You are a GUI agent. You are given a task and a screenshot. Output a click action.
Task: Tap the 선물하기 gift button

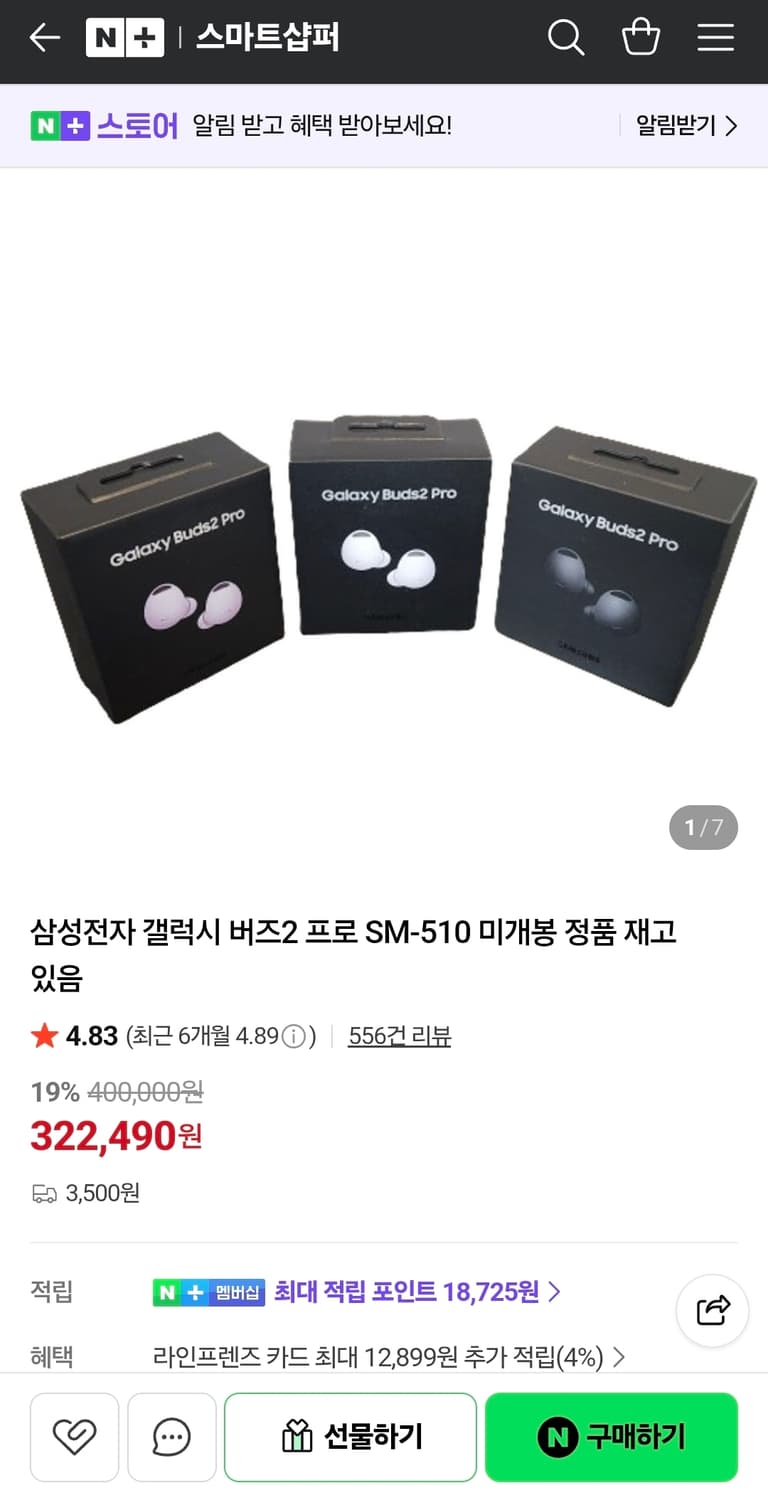tap(349, 1437)
